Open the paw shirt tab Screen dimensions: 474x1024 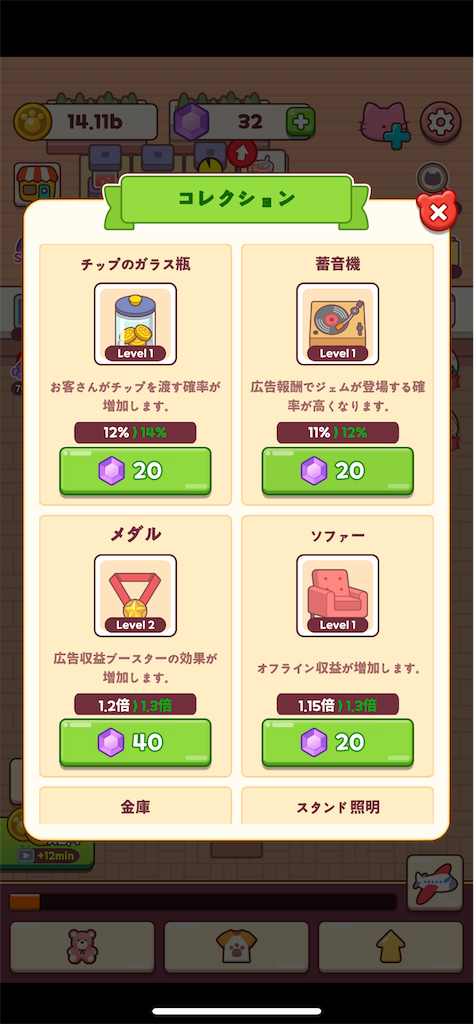[x=236, y=947]
